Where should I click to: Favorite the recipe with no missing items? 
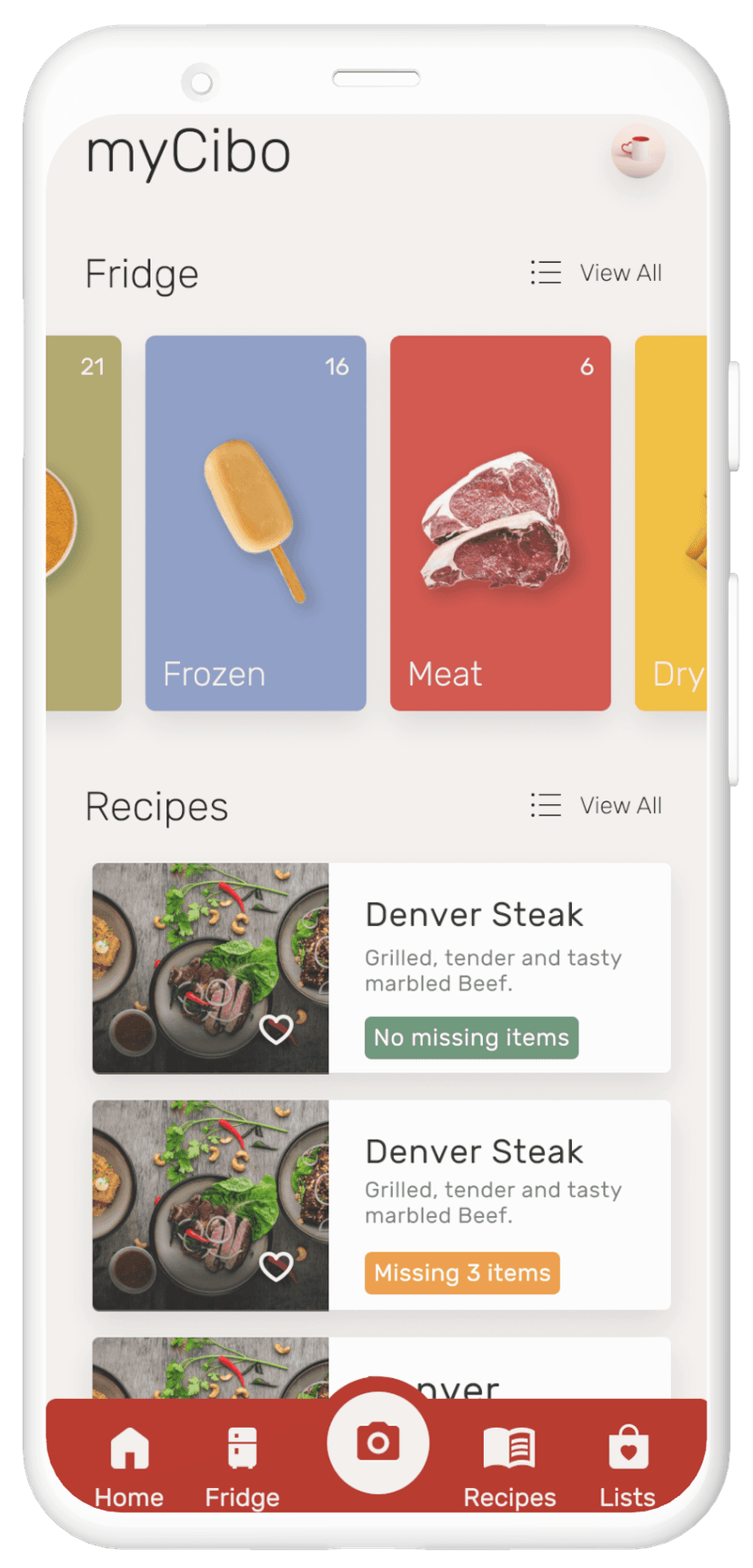tap(276, 1029)
